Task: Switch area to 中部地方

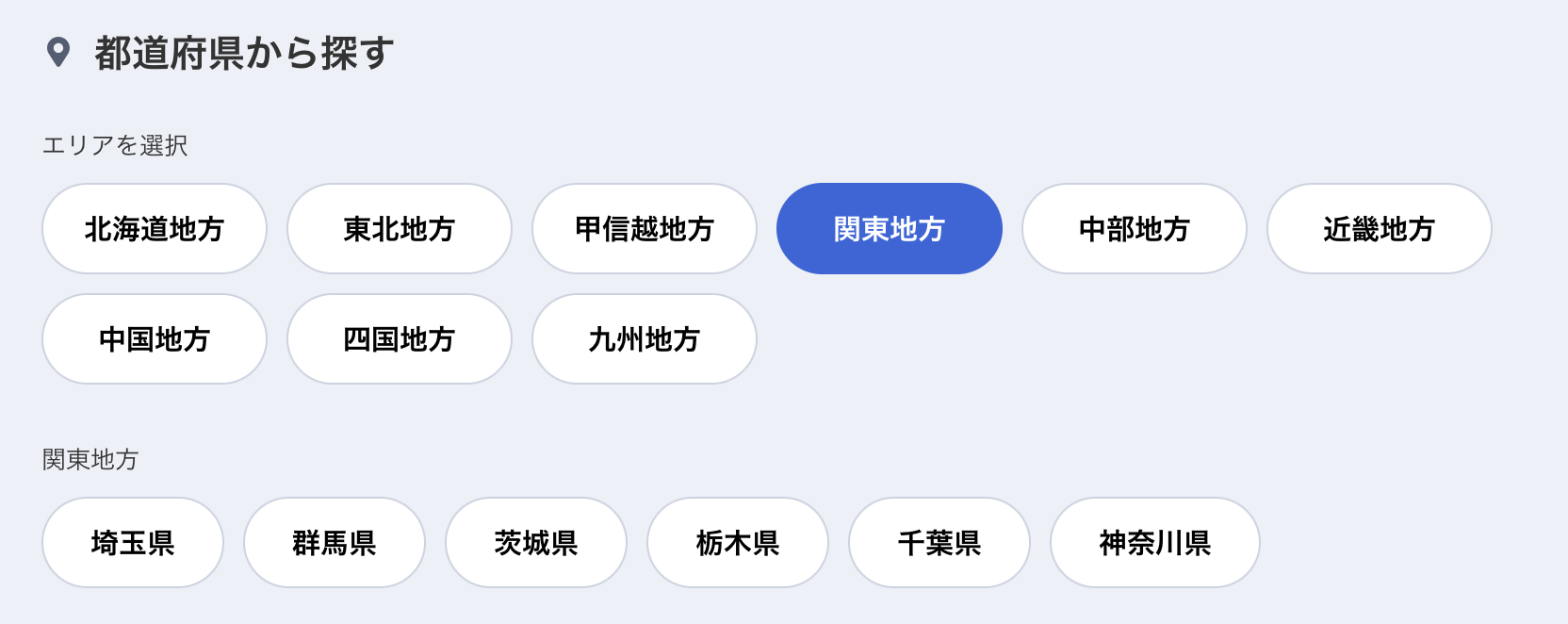Action: coord(1135,229)
